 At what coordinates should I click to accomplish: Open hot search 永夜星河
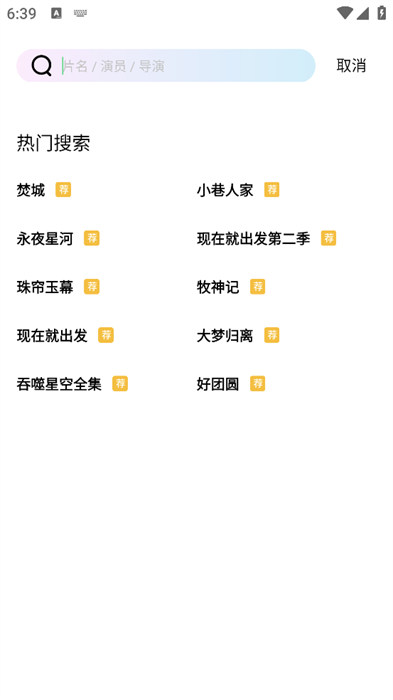coord(45,238)
